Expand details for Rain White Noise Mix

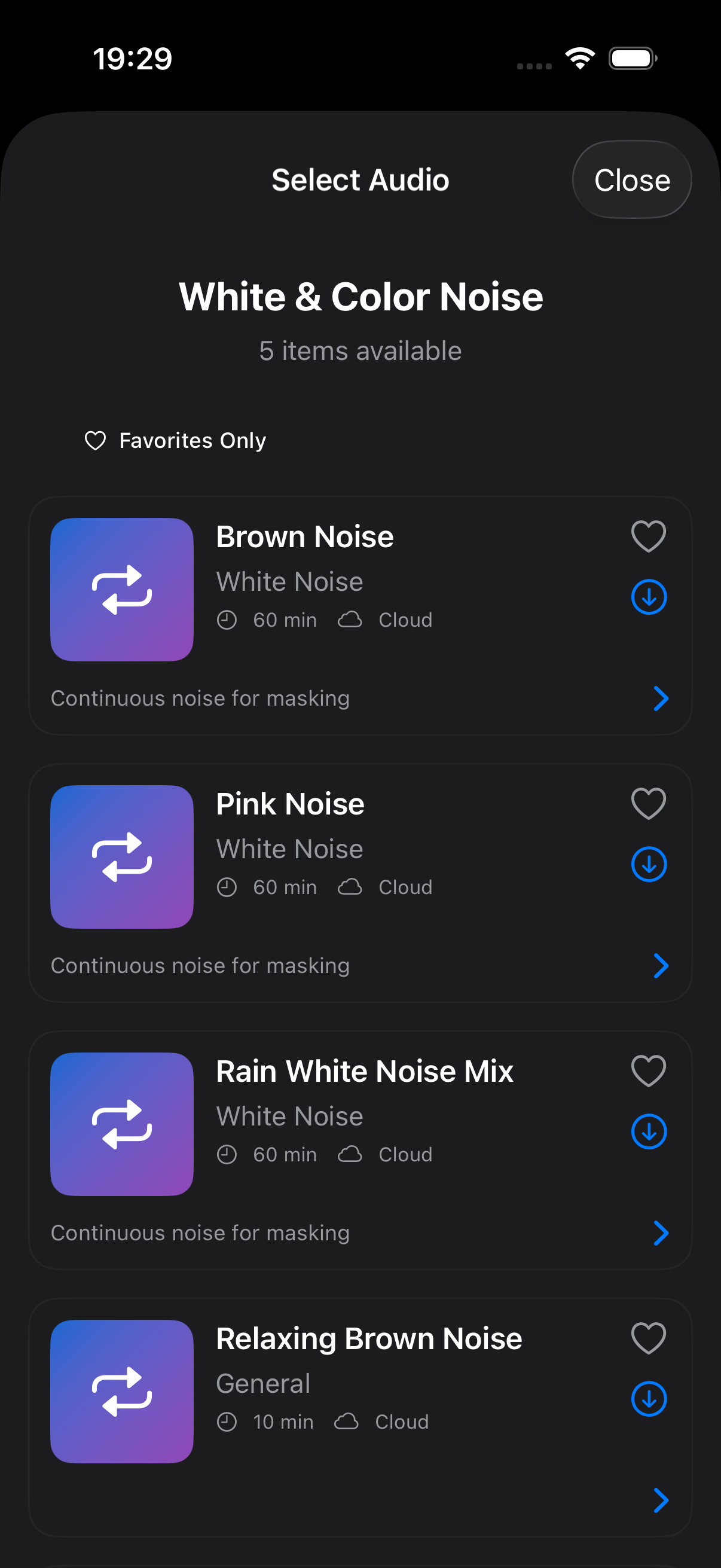[660, 1233]
